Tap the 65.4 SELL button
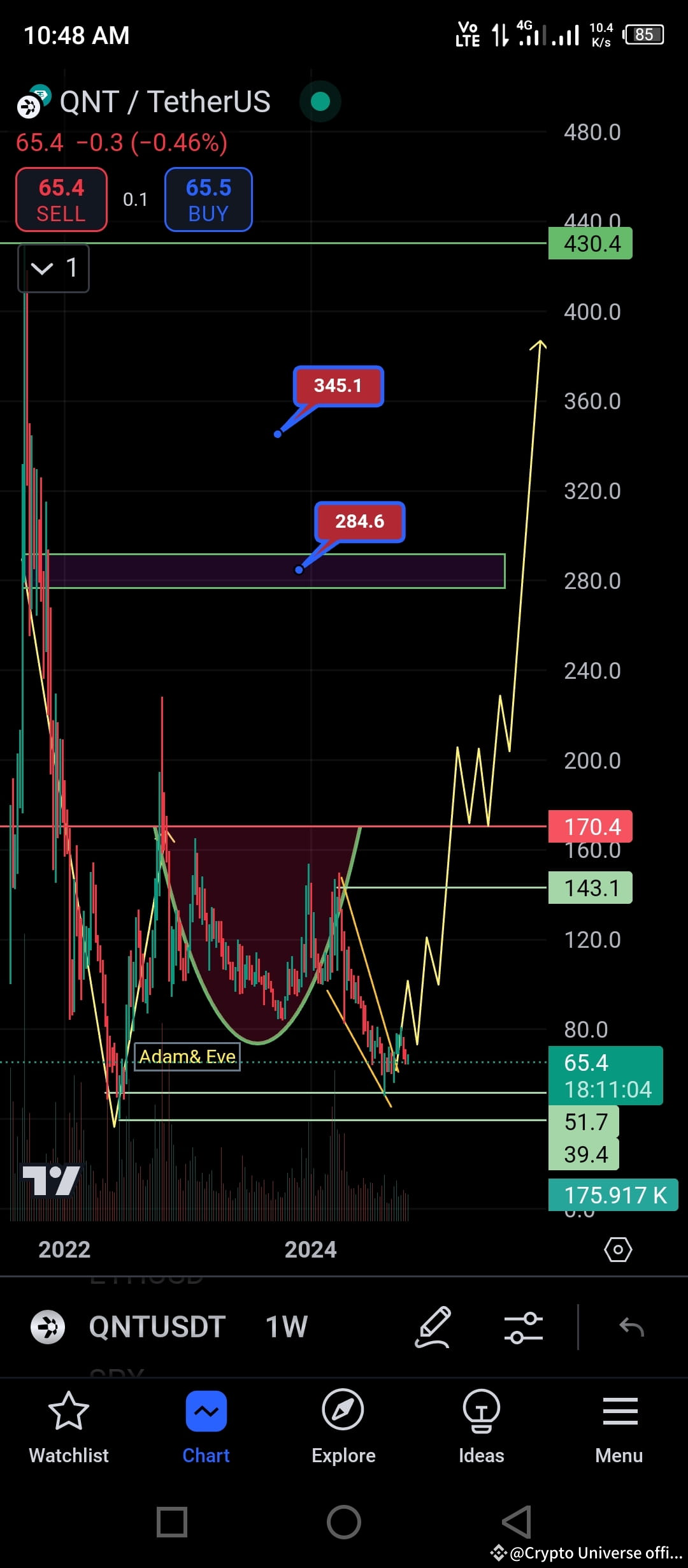Viewport: 688px width, 1568px height. [61, 199]
